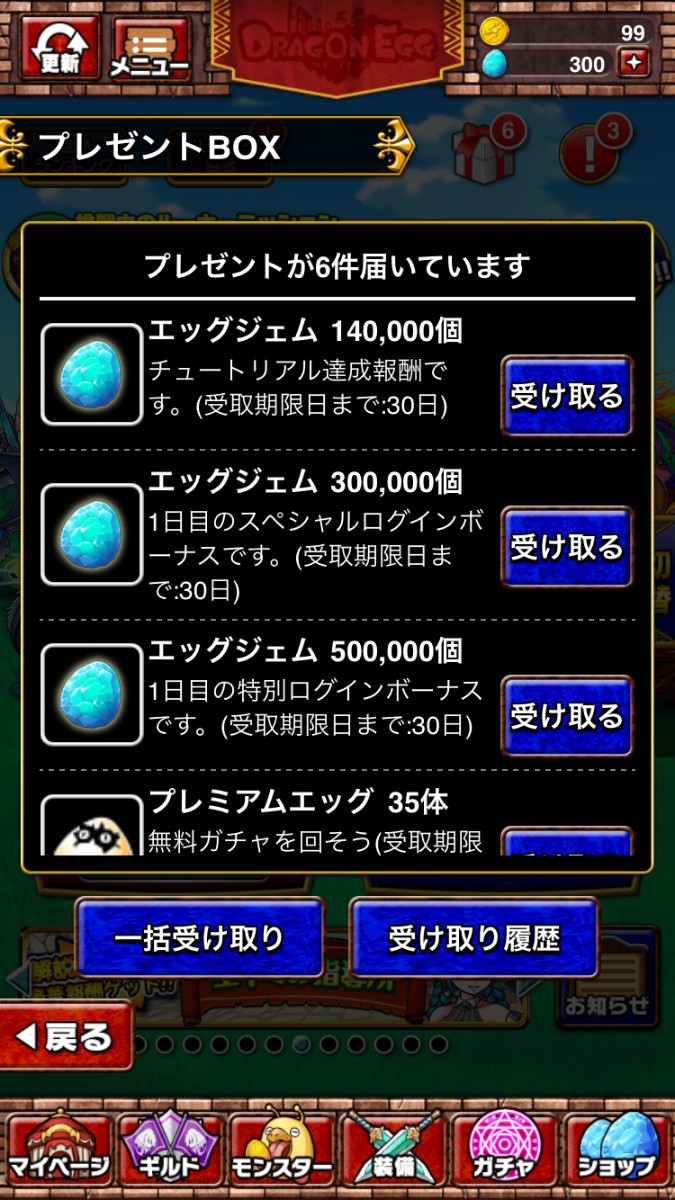The height and width of the screenshot is (1200, 675).
Task: Open the ガチャ gacha tab
Action: [x=506, y=1148]
